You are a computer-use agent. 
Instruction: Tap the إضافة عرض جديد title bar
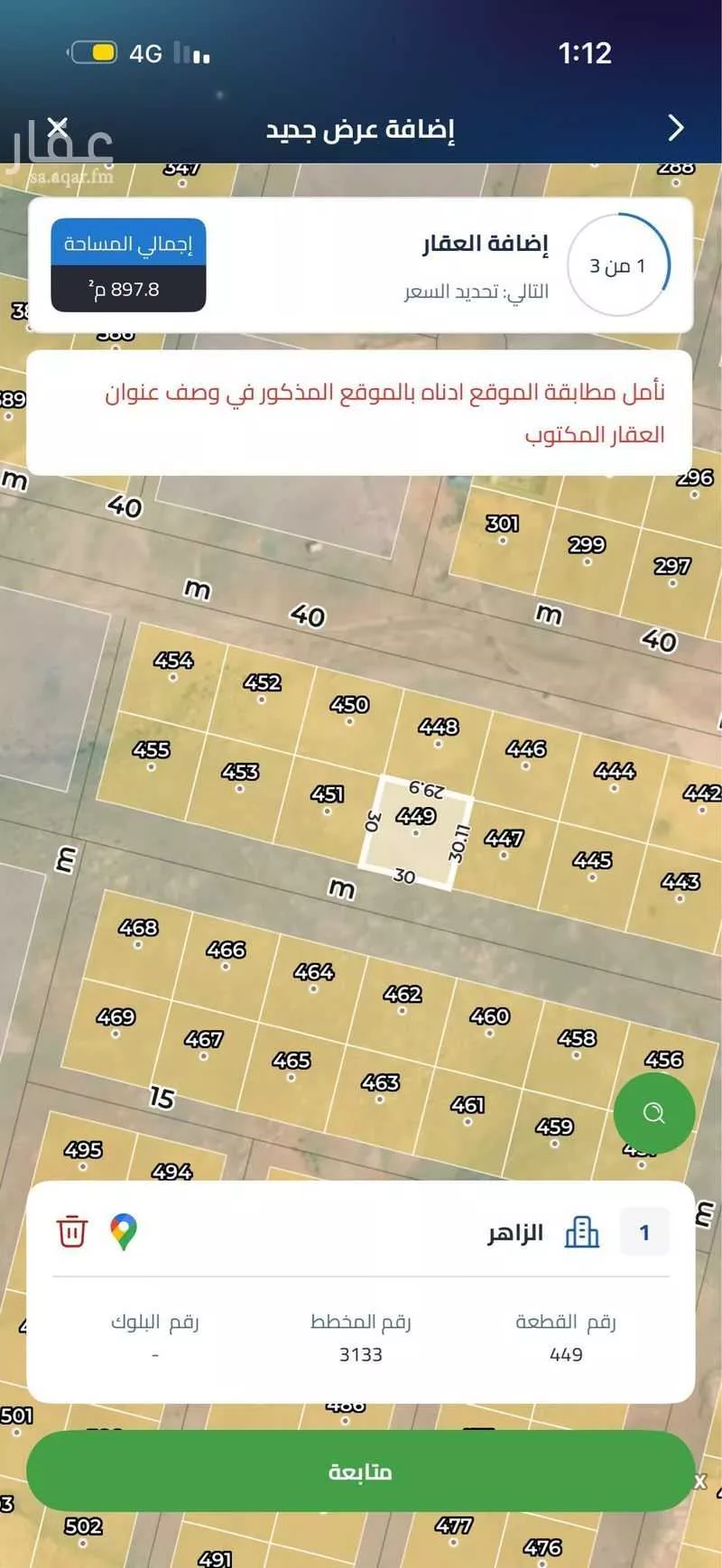(361, 129)
